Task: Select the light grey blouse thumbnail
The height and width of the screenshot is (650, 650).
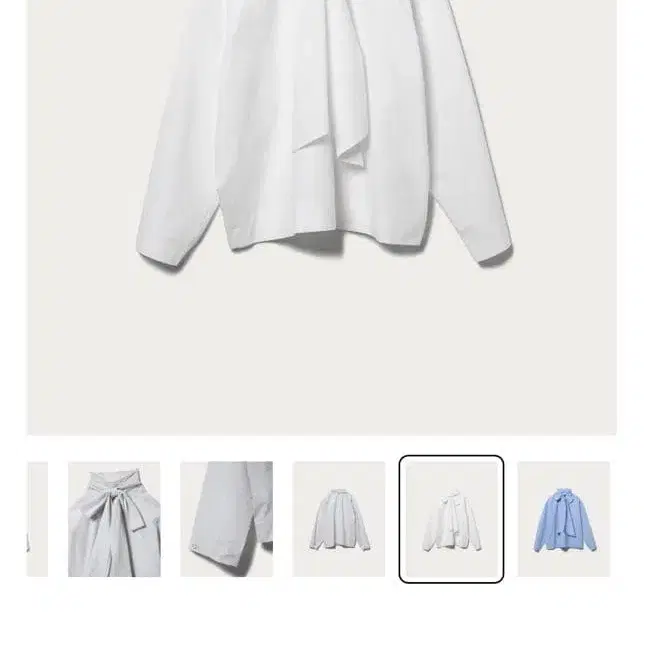Action: [x=338, y=519]
